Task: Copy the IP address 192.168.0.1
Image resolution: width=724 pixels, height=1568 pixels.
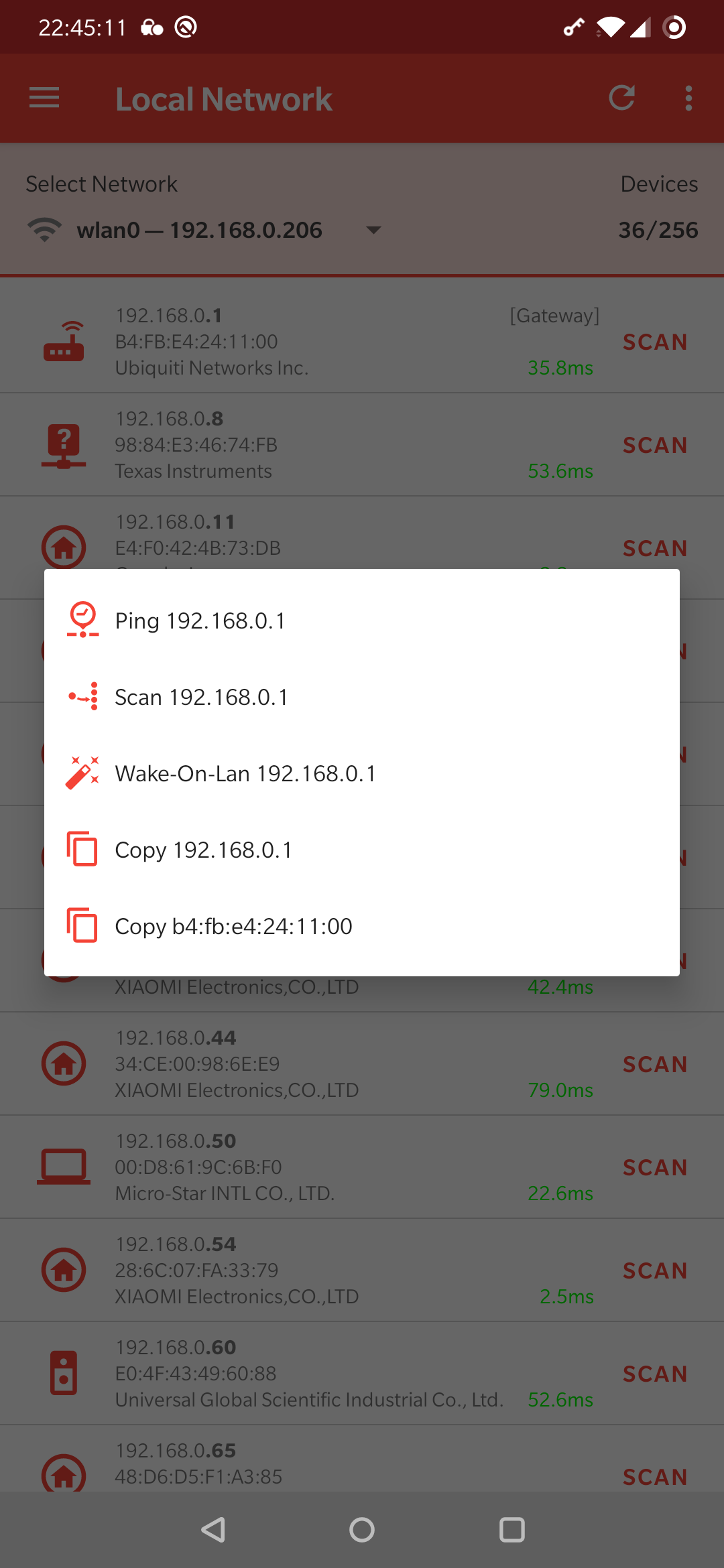Action: point(203,850)
